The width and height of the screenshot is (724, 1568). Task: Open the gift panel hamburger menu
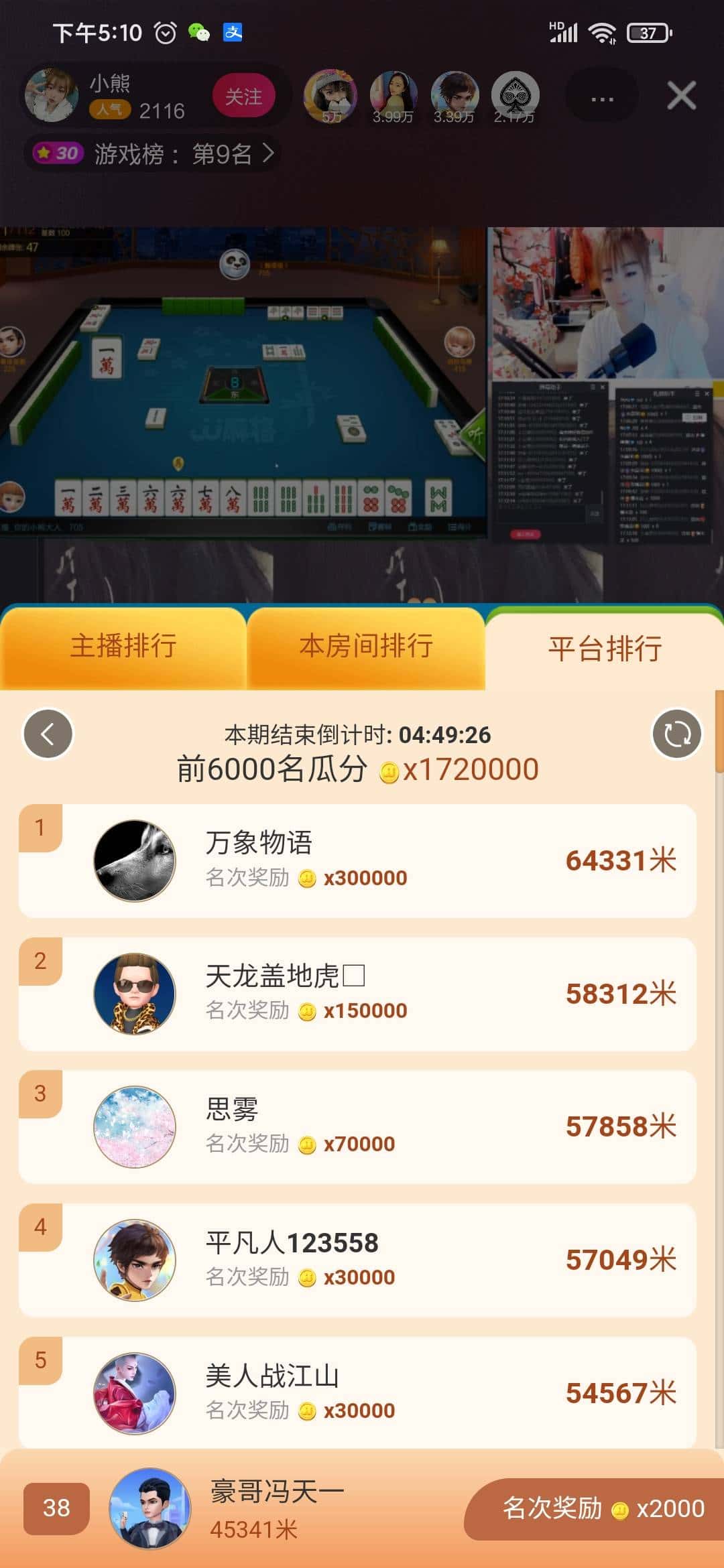[697, 395]
